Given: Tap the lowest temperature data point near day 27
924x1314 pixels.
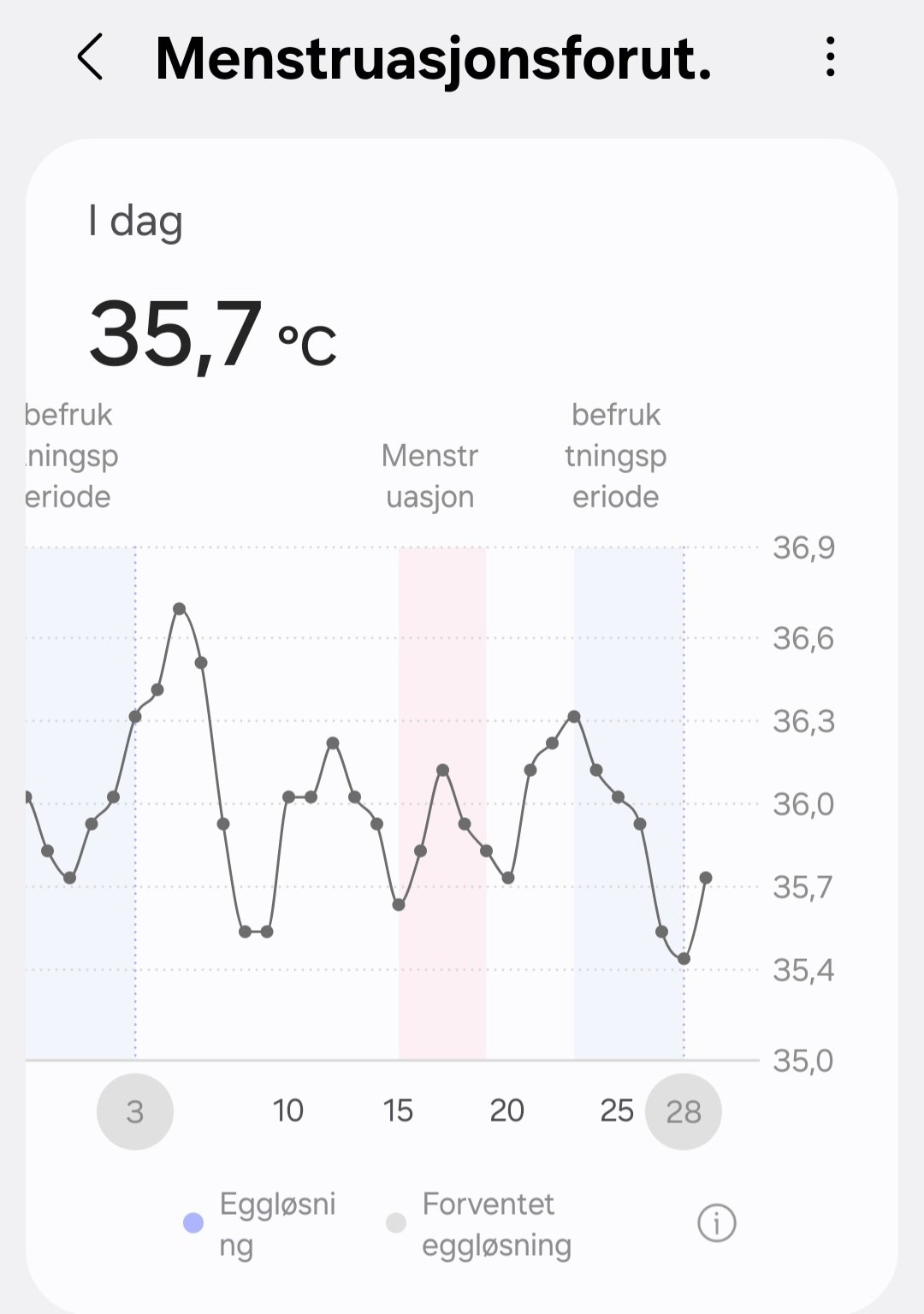Looking at the screenshot, I should (x=684, y=960).
